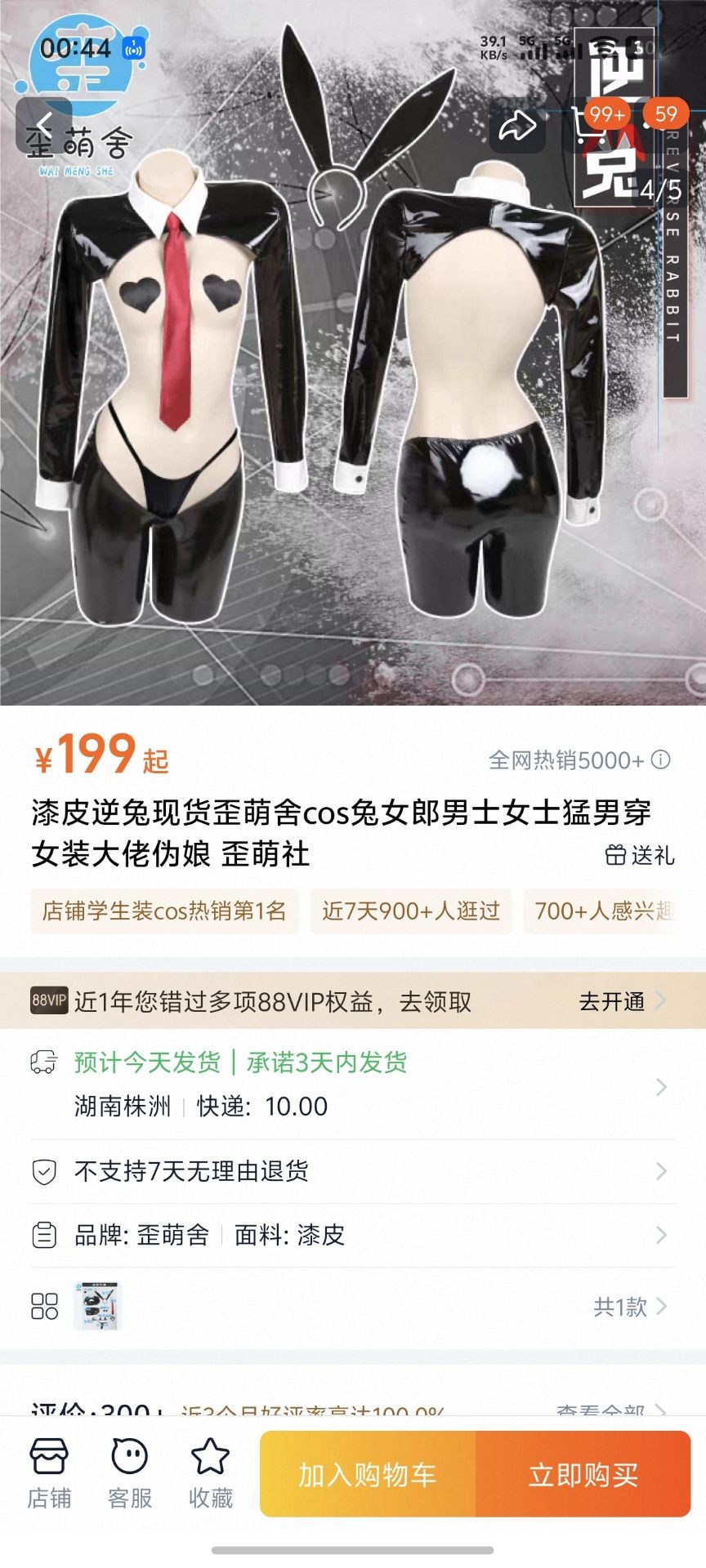
Task: Open the 店铺 store page
Action: (x=49, y=1474)
